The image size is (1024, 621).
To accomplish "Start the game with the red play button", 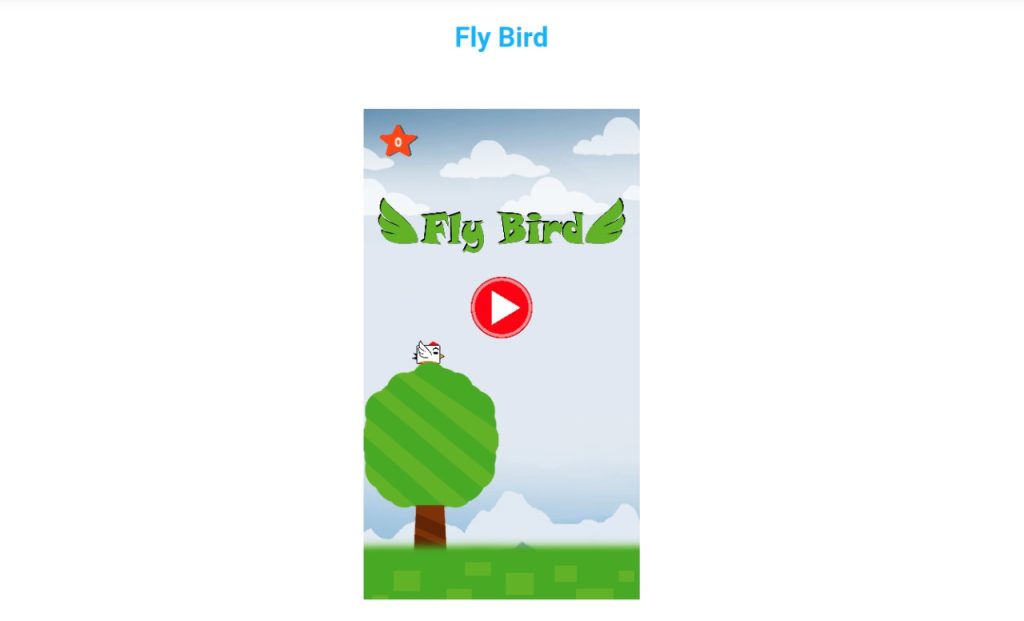I will tap(501, 307).
